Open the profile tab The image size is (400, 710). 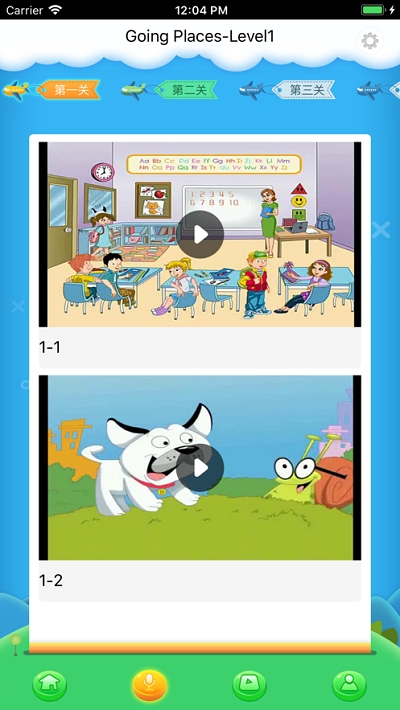(x=350, y=686)
